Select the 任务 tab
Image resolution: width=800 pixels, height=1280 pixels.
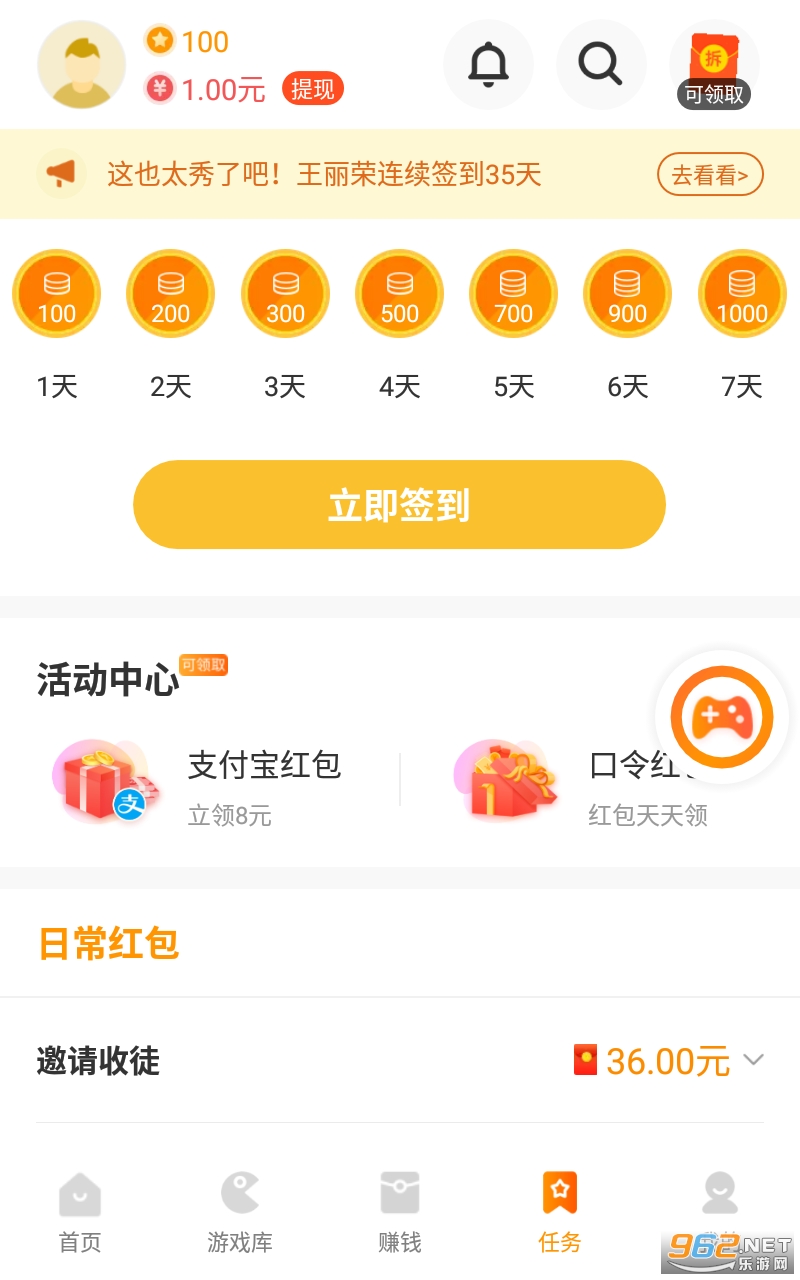tap(560, 1212)
